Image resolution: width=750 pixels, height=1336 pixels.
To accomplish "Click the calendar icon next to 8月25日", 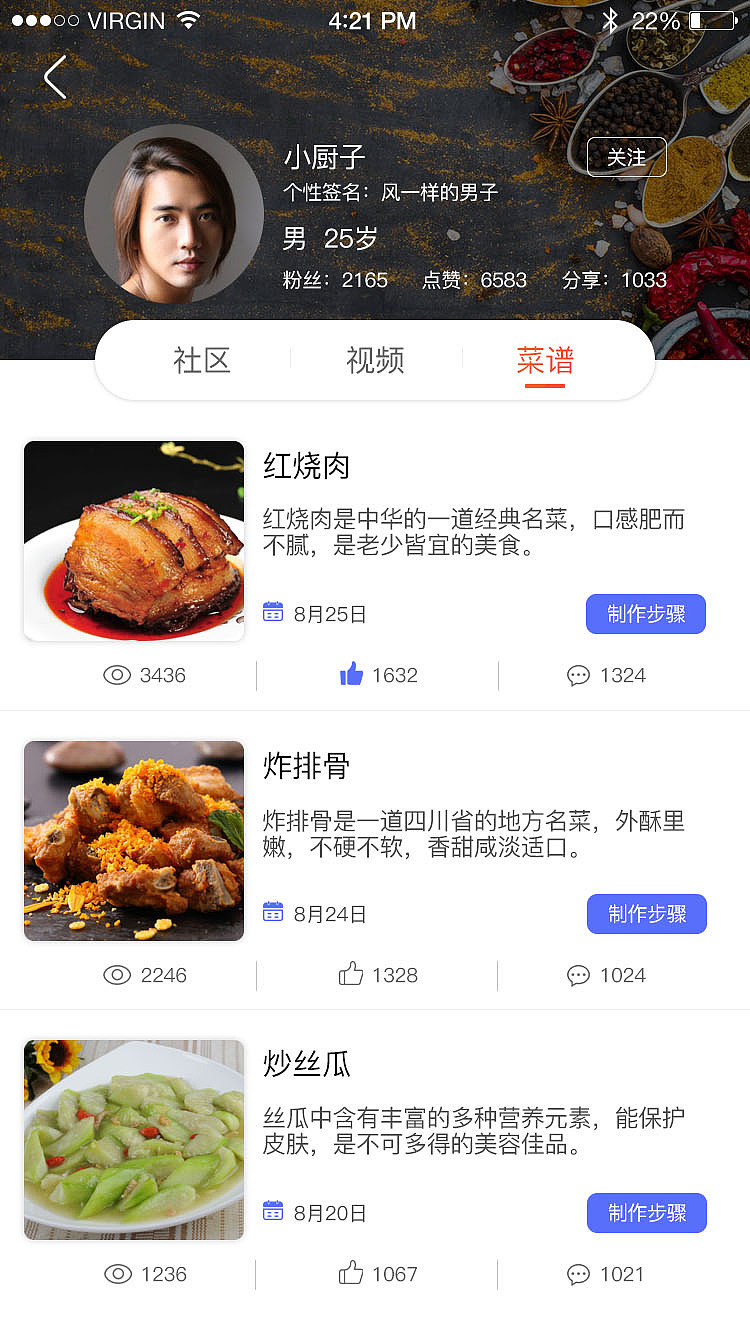I will coord(272,613).
